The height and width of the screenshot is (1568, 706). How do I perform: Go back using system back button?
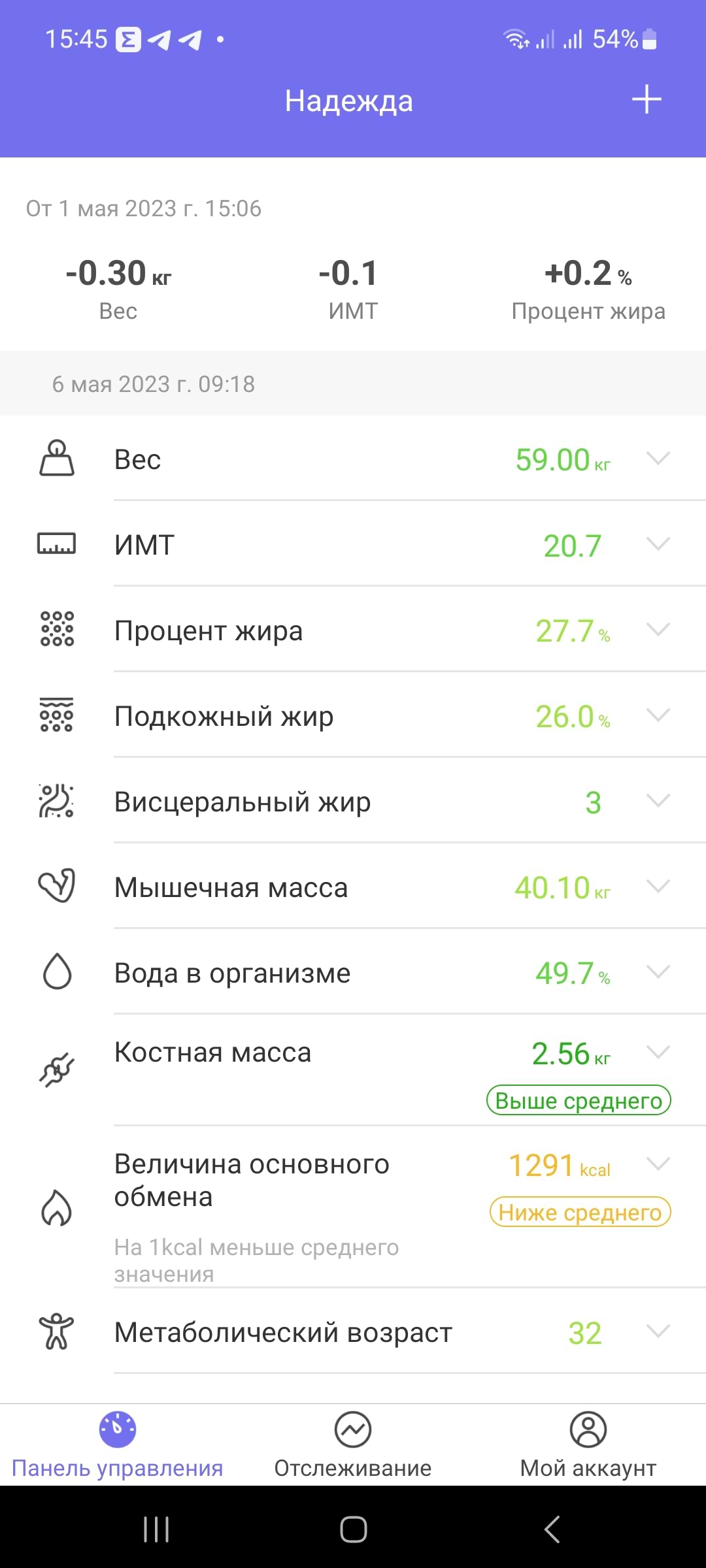pyautogui.click(x=552, y=1529)
